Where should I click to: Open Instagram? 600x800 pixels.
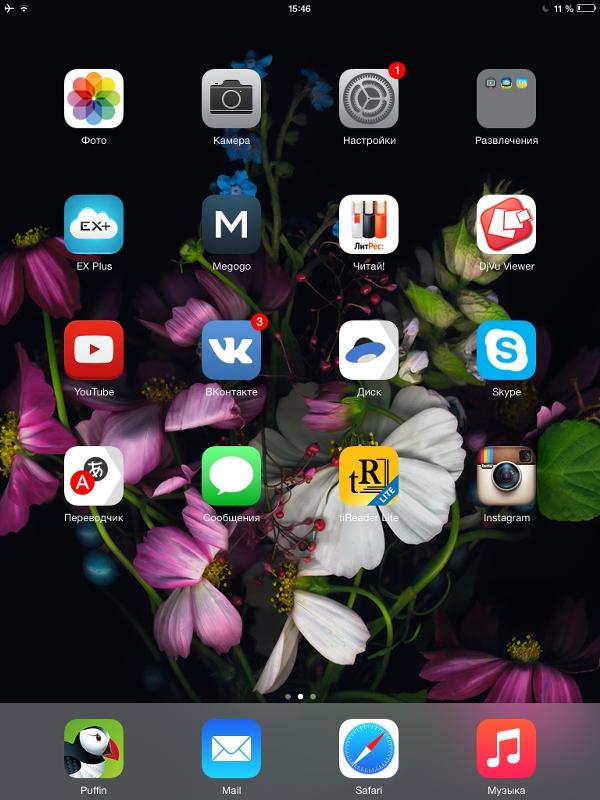tap(506, 476)
